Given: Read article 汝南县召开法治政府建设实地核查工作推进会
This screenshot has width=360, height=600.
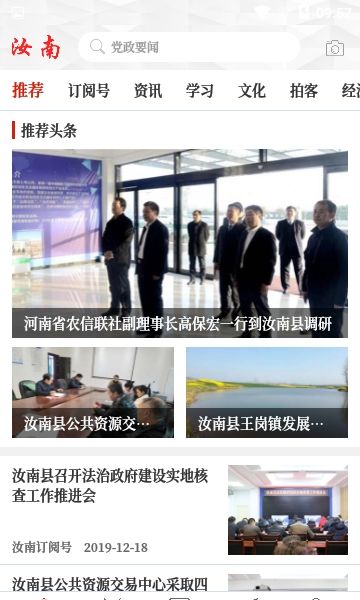Looking at the screenshot, I should coord(180,510).
